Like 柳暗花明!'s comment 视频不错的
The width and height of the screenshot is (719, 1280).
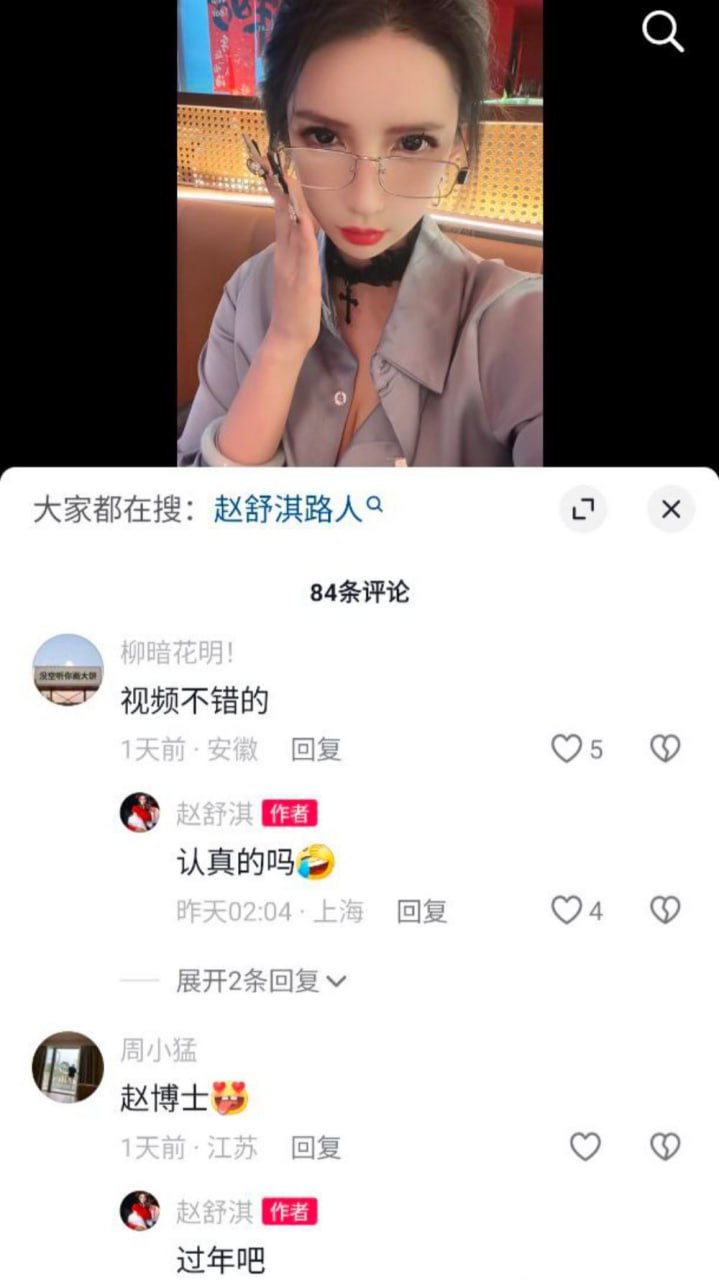point(578,749)
